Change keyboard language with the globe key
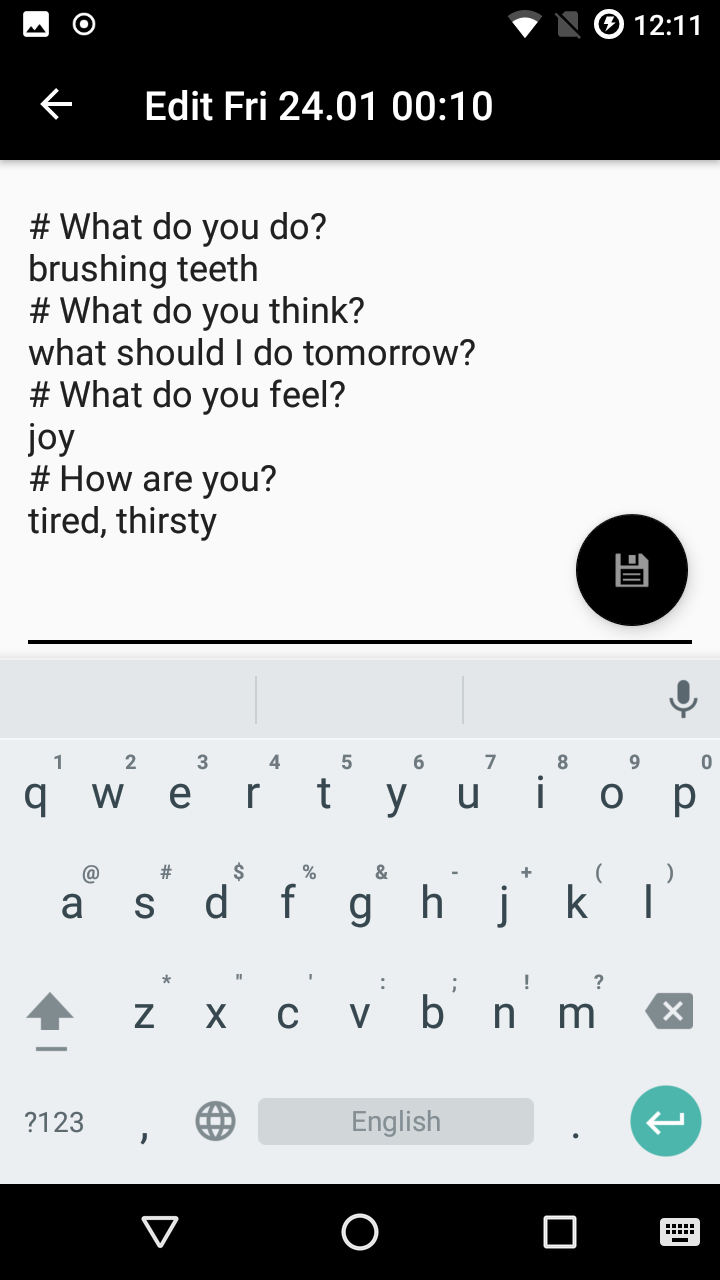This screenshot has height=1280, width=720. click(215, 1122)
